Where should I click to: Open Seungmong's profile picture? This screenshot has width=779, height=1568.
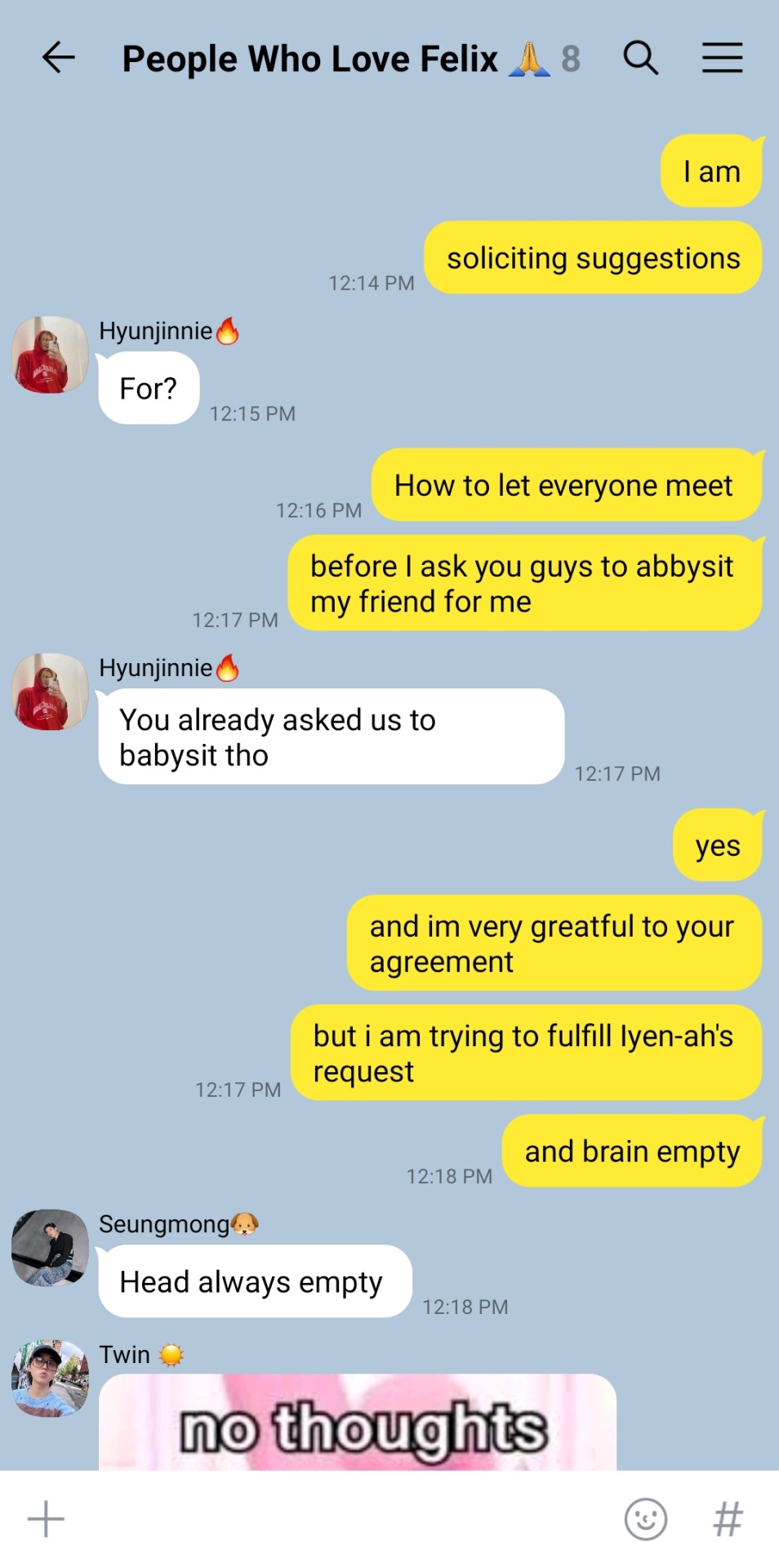51,1248
